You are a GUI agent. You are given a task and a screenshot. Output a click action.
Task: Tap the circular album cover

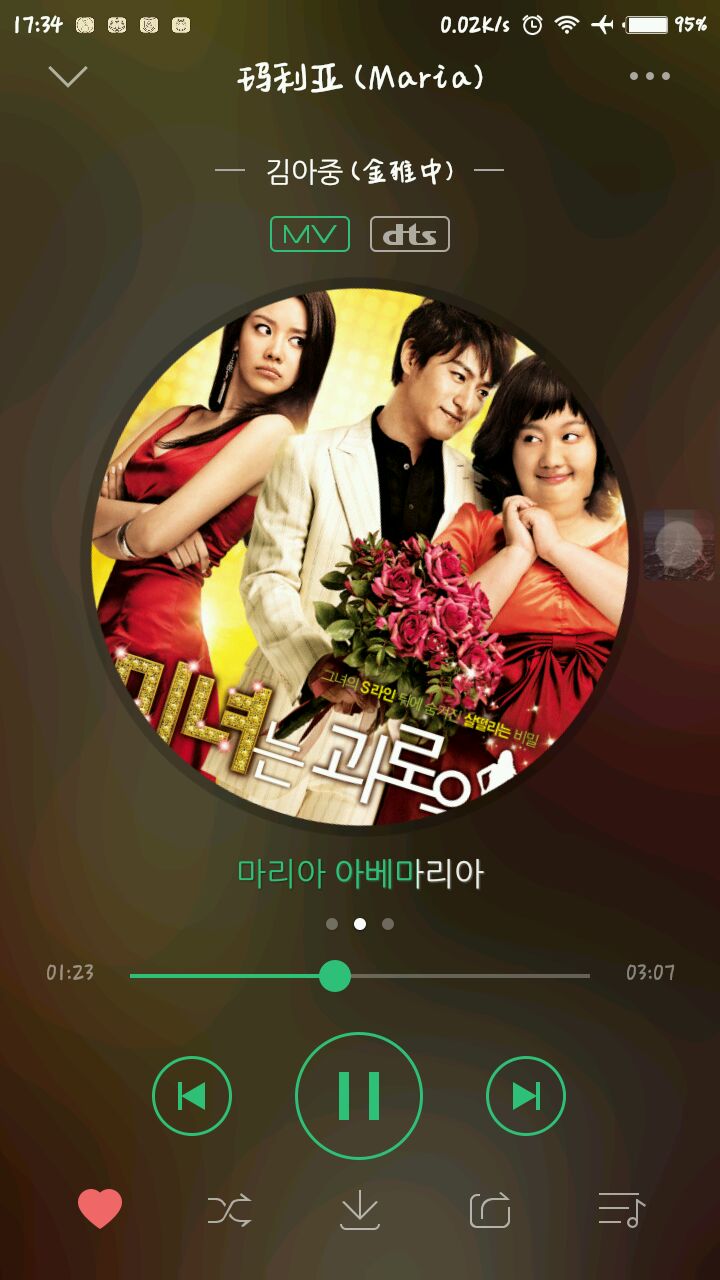(360, 555)
